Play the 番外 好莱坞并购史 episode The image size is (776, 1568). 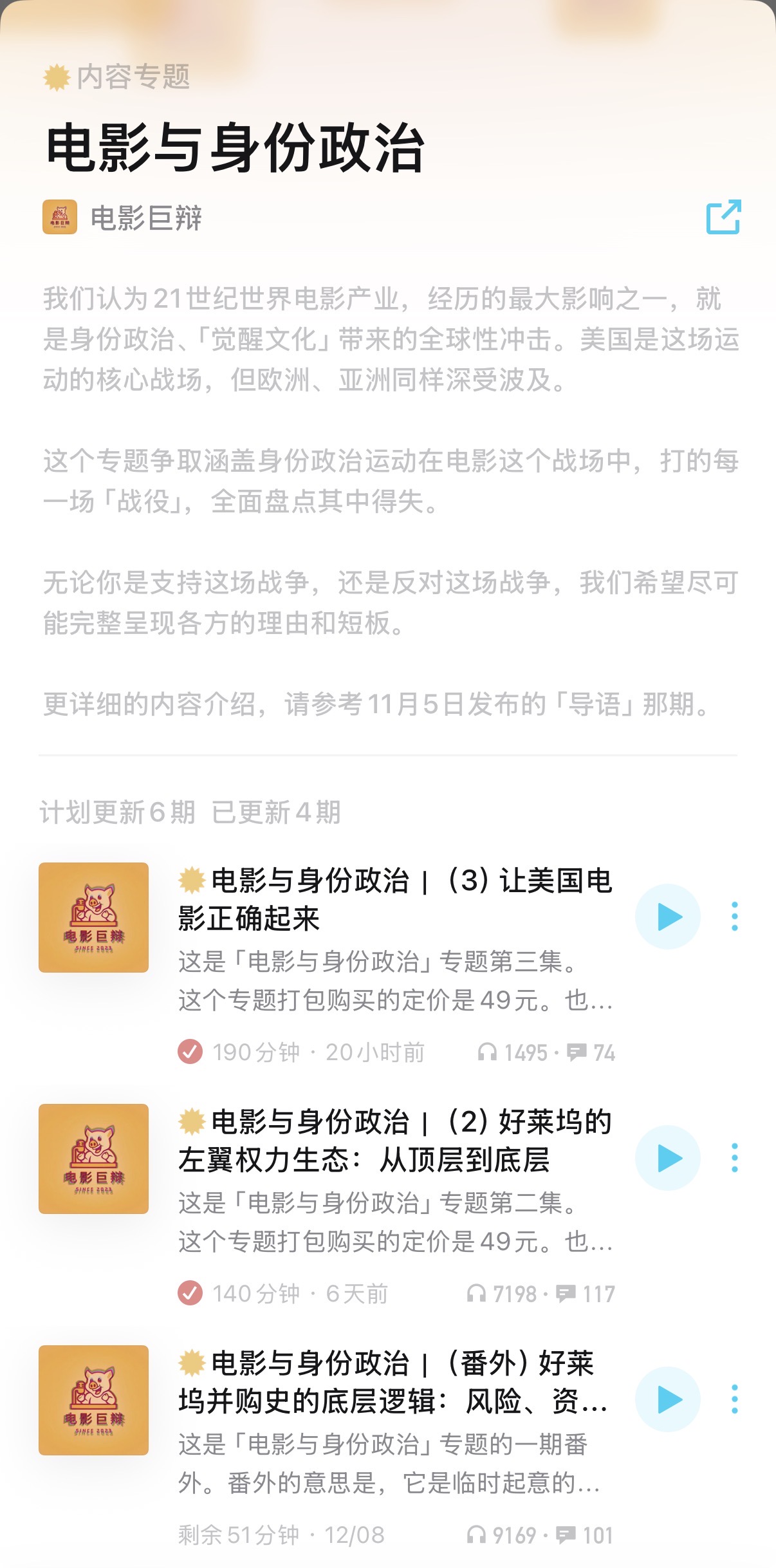667,1399
